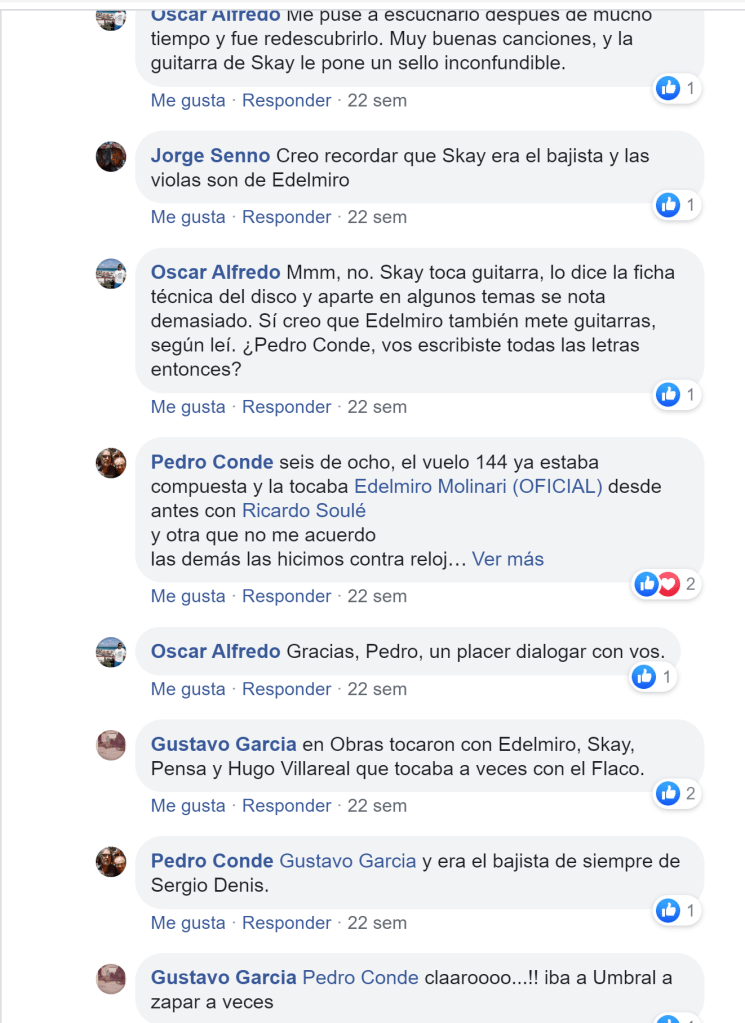Screen dimensions: 745x1023
Task: Reply to Gustavo Garcia's comment about Obras
Action: [286, 806]
